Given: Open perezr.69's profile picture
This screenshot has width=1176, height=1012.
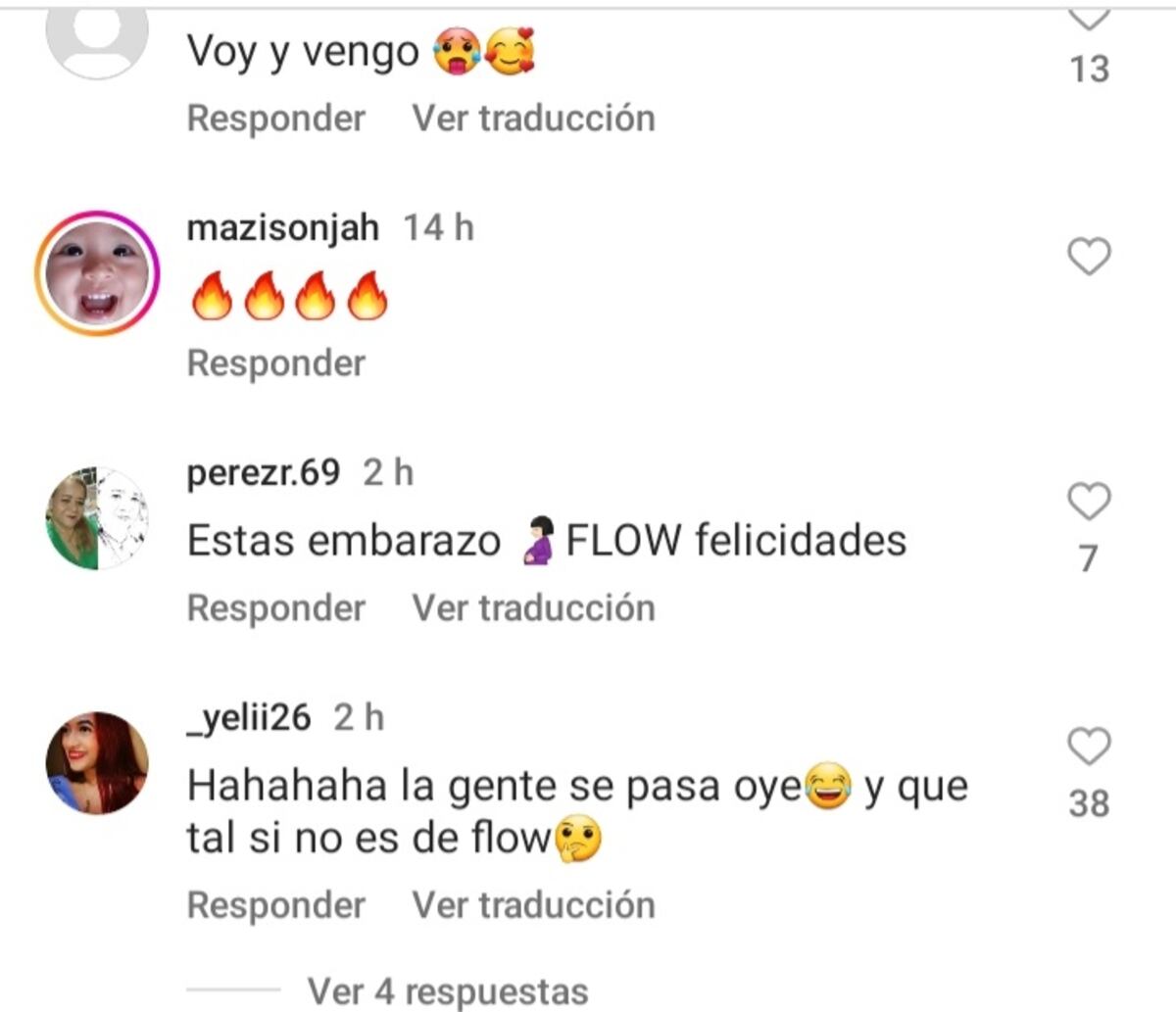Looking at the screenshot, I should pyautogui.click(x=97, y=517).
